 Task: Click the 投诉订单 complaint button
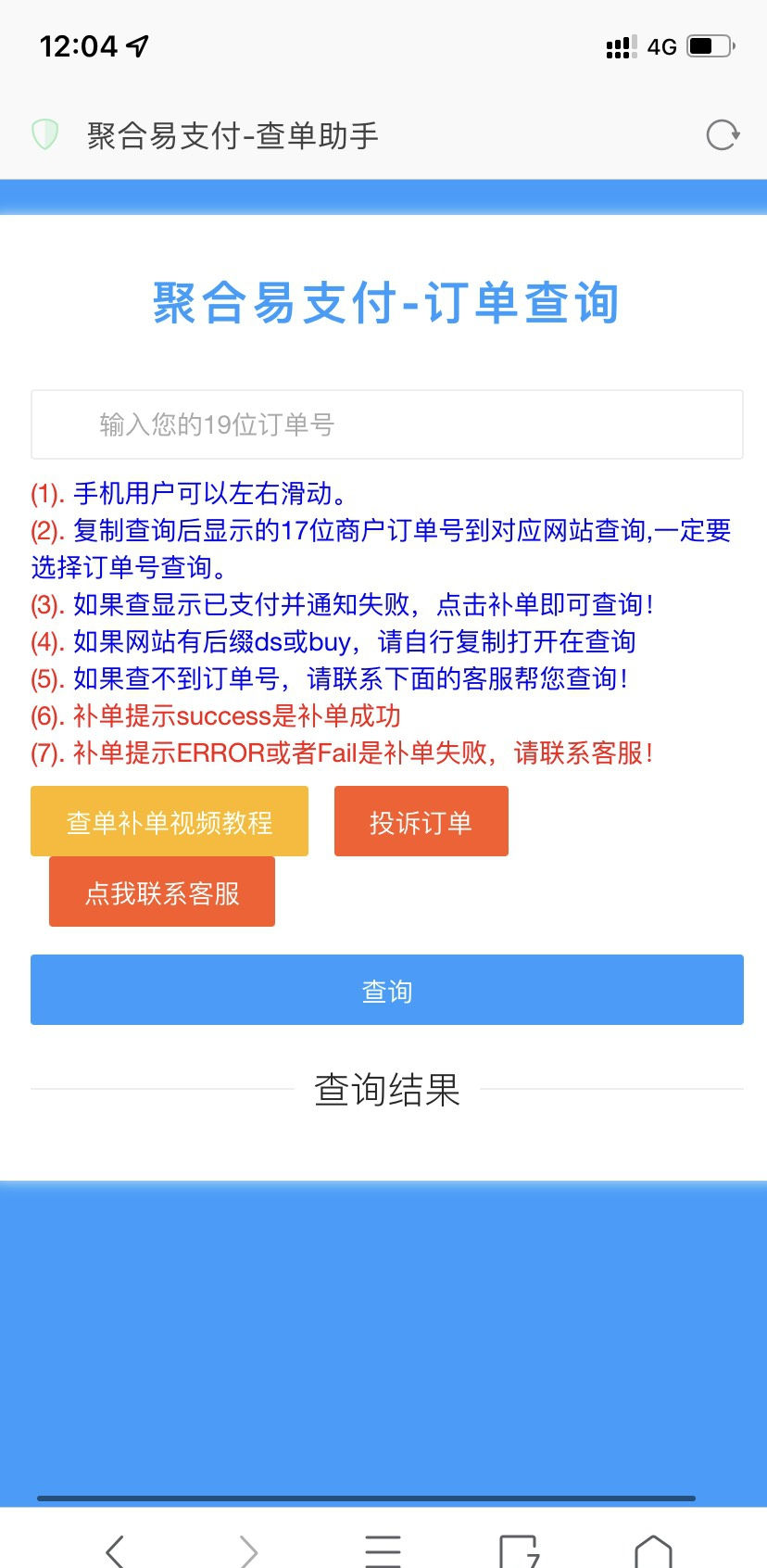tap(421, 820)
